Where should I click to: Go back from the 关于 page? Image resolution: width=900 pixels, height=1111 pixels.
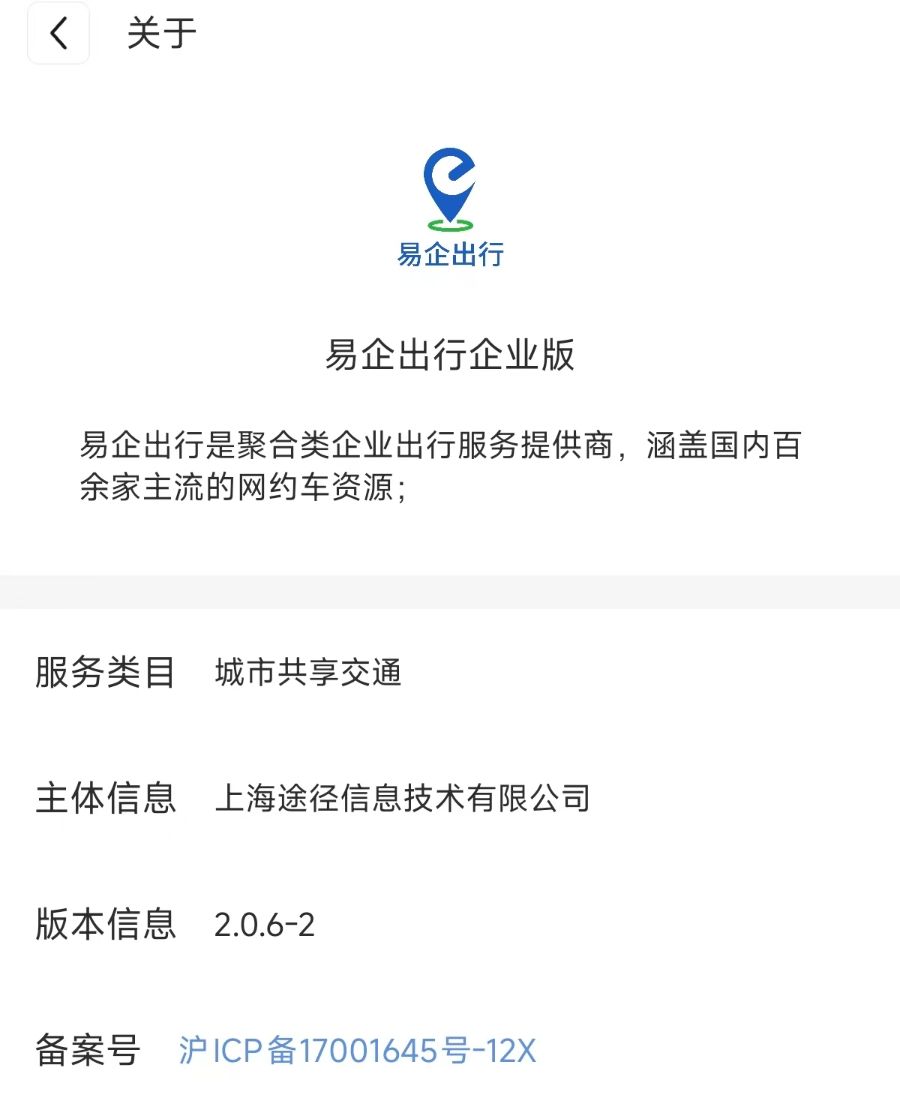58,34
